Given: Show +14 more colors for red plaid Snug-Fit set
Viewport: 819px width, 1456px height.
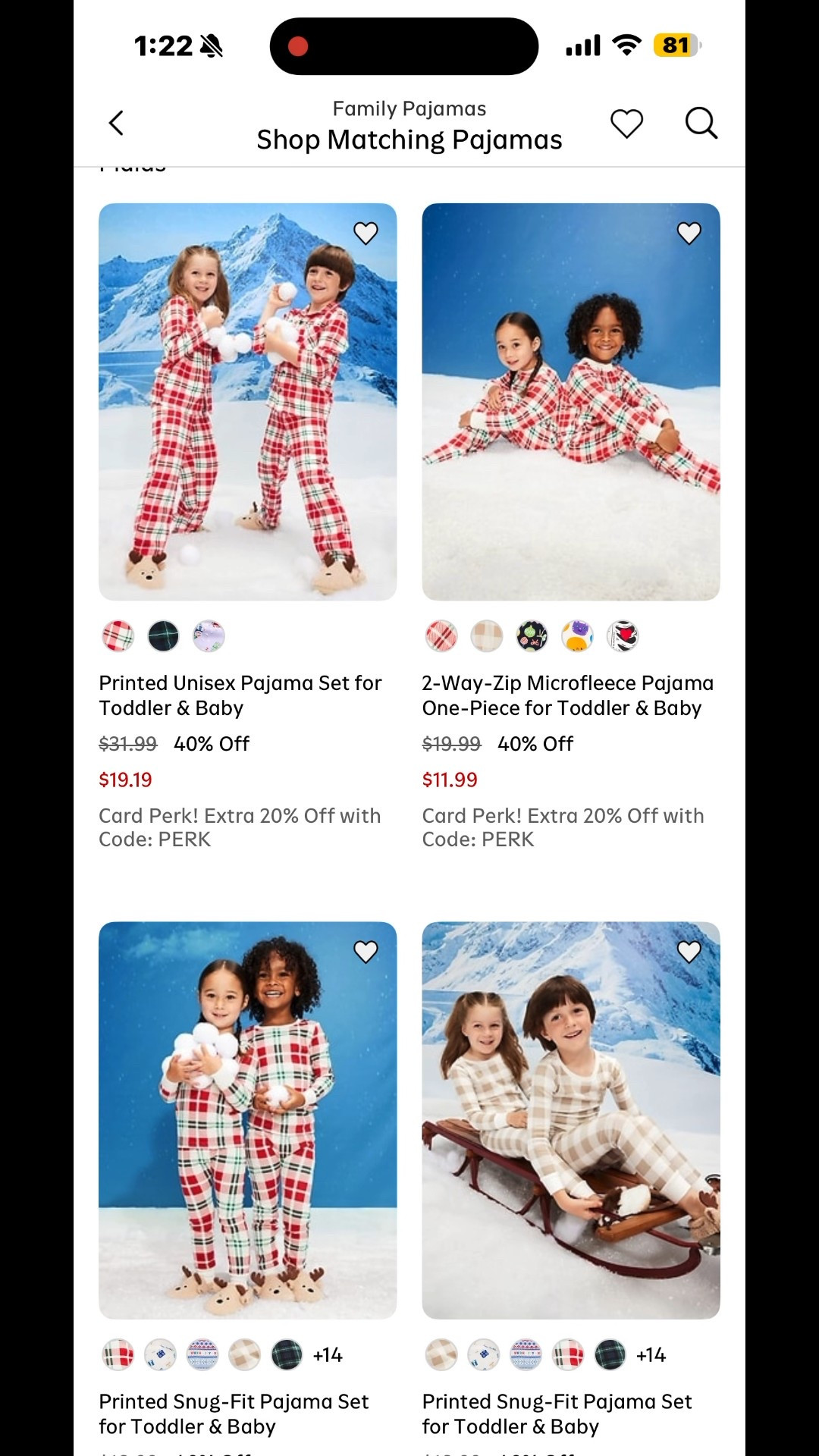Looking at the screenshot, I should [x=328, y=1355].
